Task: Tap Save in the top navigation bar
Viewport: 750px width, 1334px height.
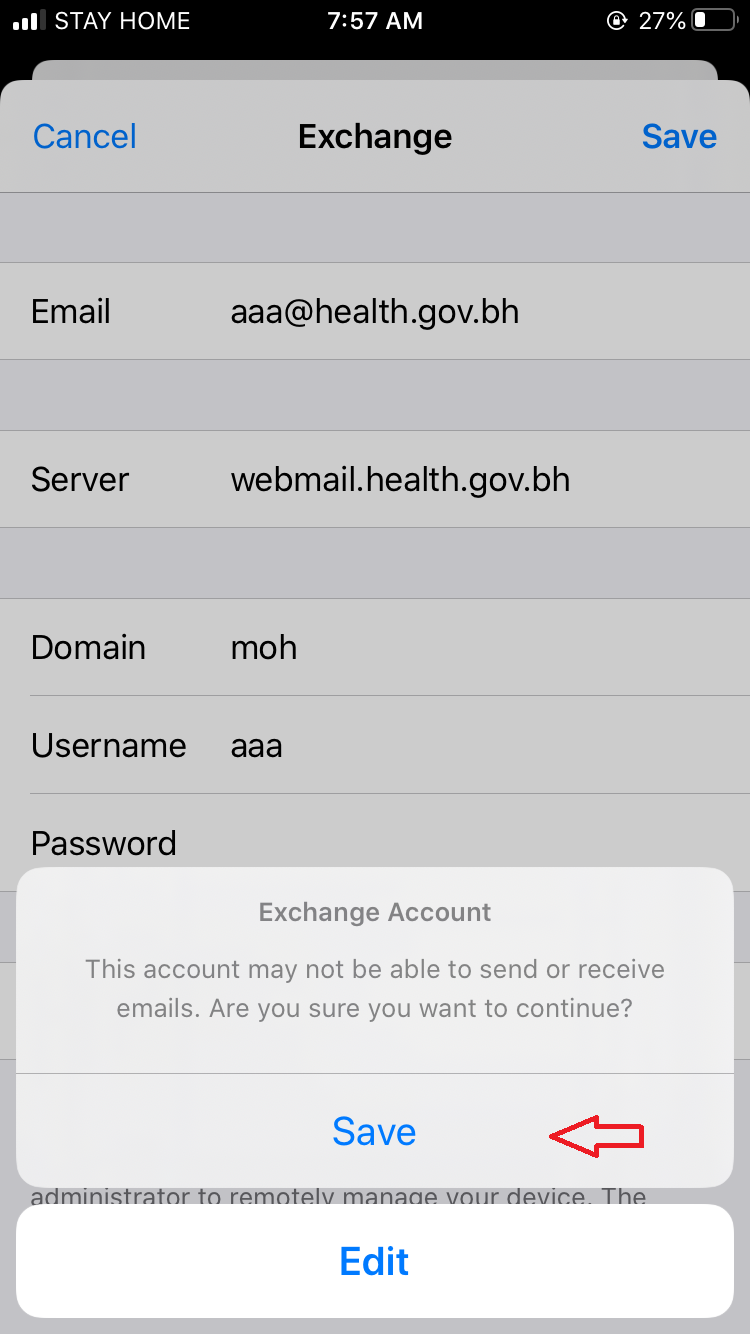Action: click(x=679, y=136)
